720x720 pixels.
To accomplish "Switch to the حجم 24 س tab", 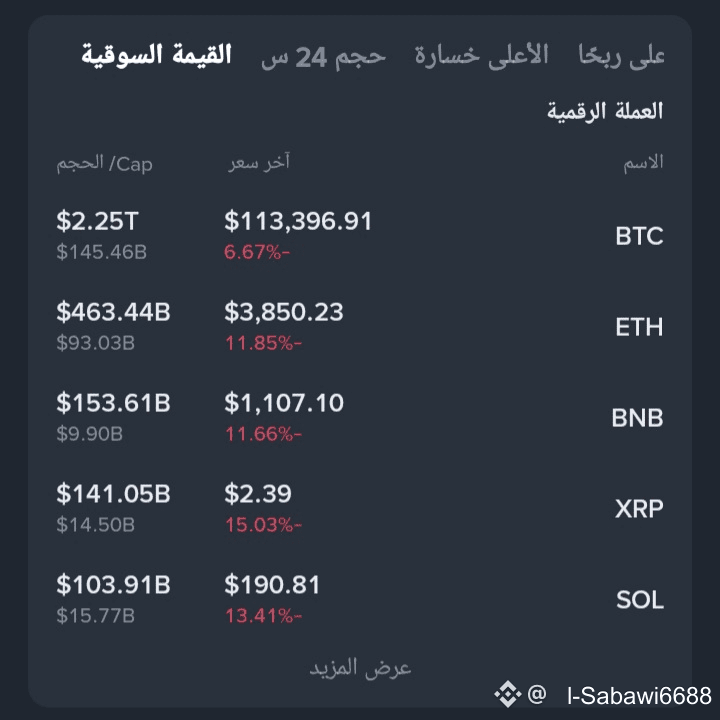I will pos(323,56).
